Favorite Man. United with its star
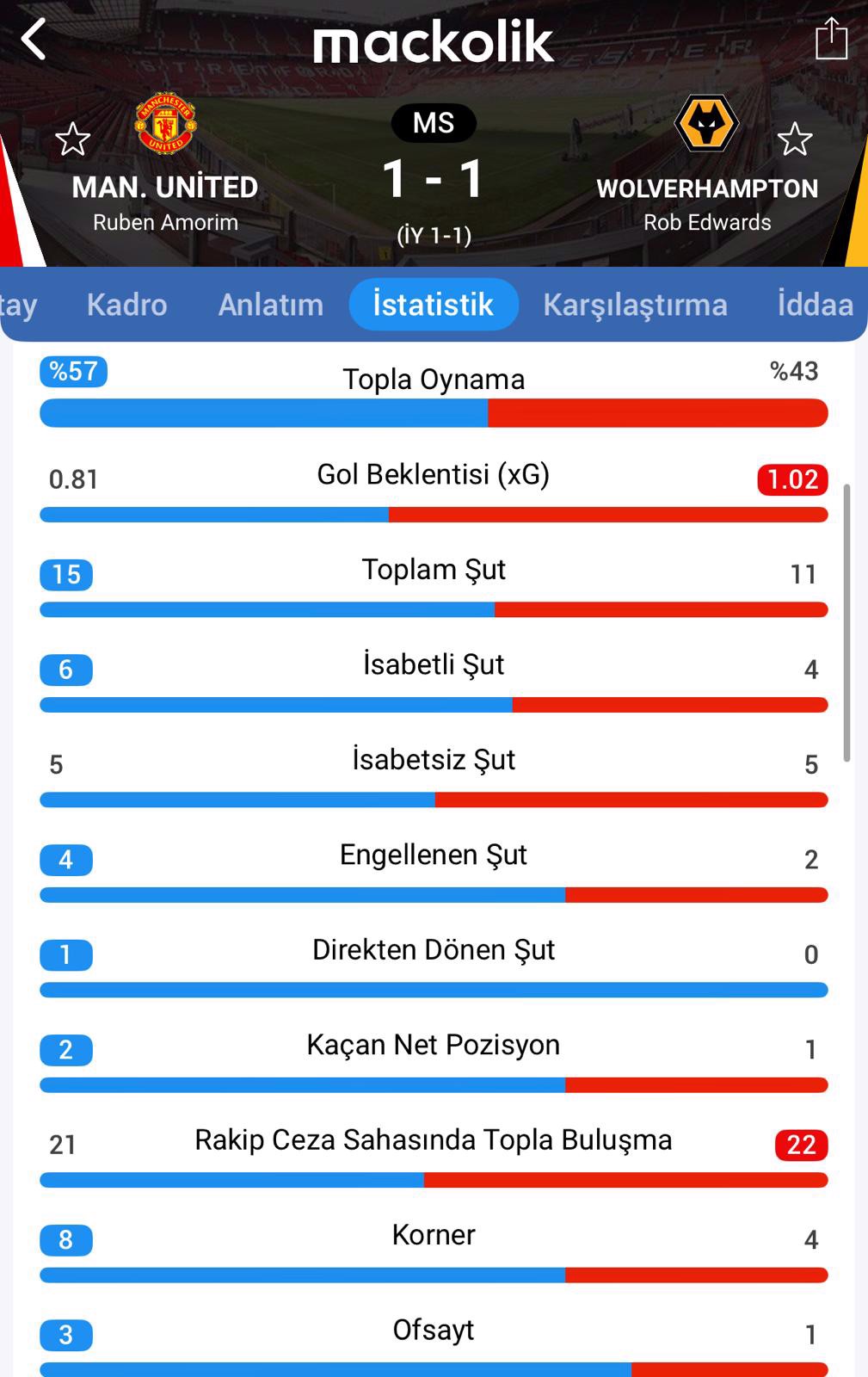 pyautogui.click(x=72, y=139)
